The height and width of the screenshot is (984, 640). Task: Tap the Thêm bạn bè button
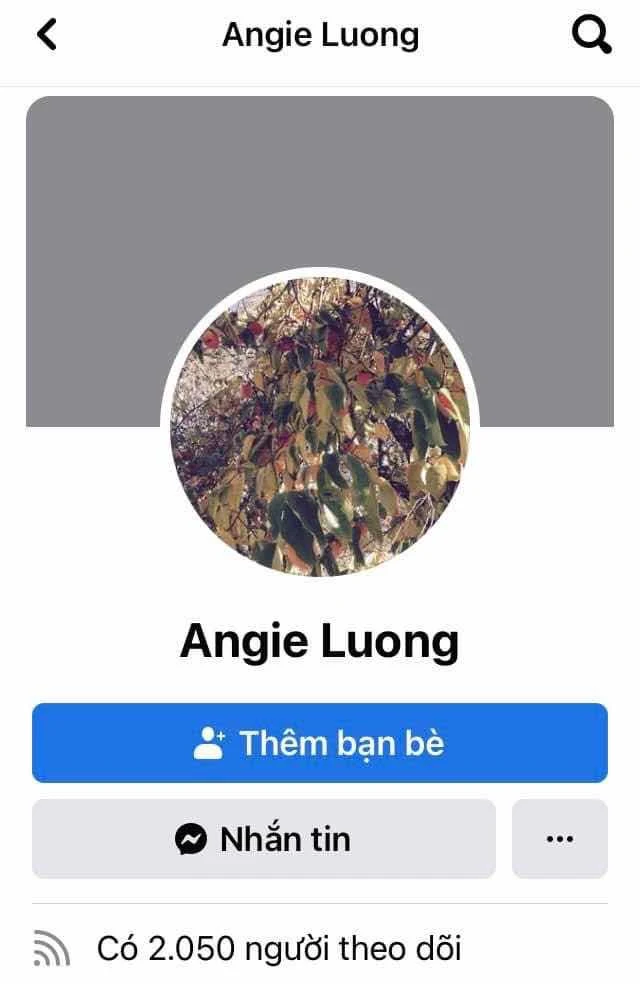320,743
